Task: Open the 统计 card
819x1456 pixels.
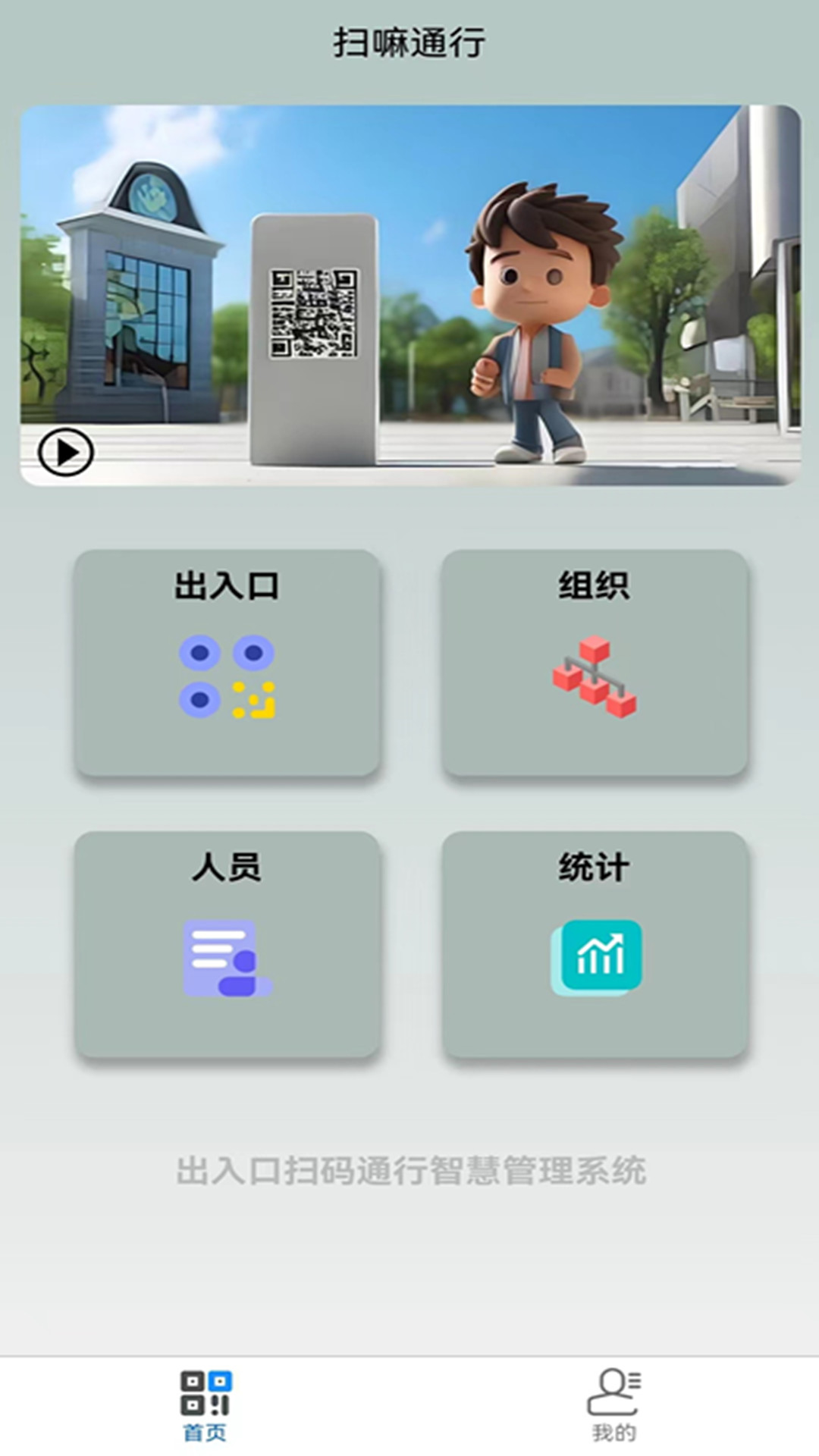Action: (x=595, y=944)
